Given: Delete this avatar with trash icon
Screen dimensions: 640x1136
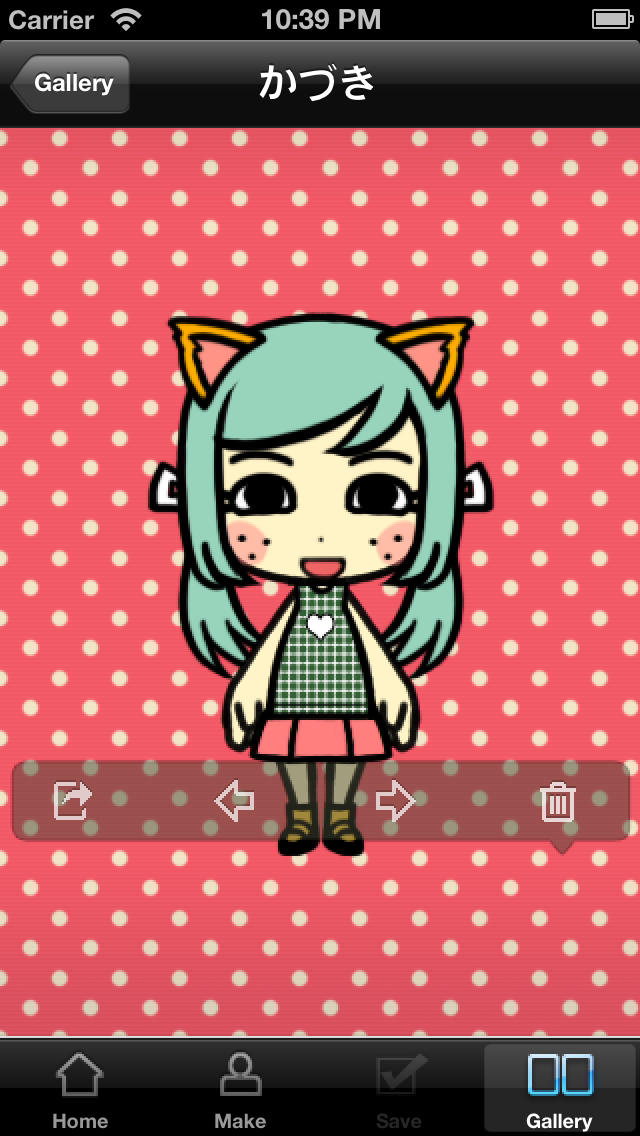Looking at the screenshot, I should (557, 801).
